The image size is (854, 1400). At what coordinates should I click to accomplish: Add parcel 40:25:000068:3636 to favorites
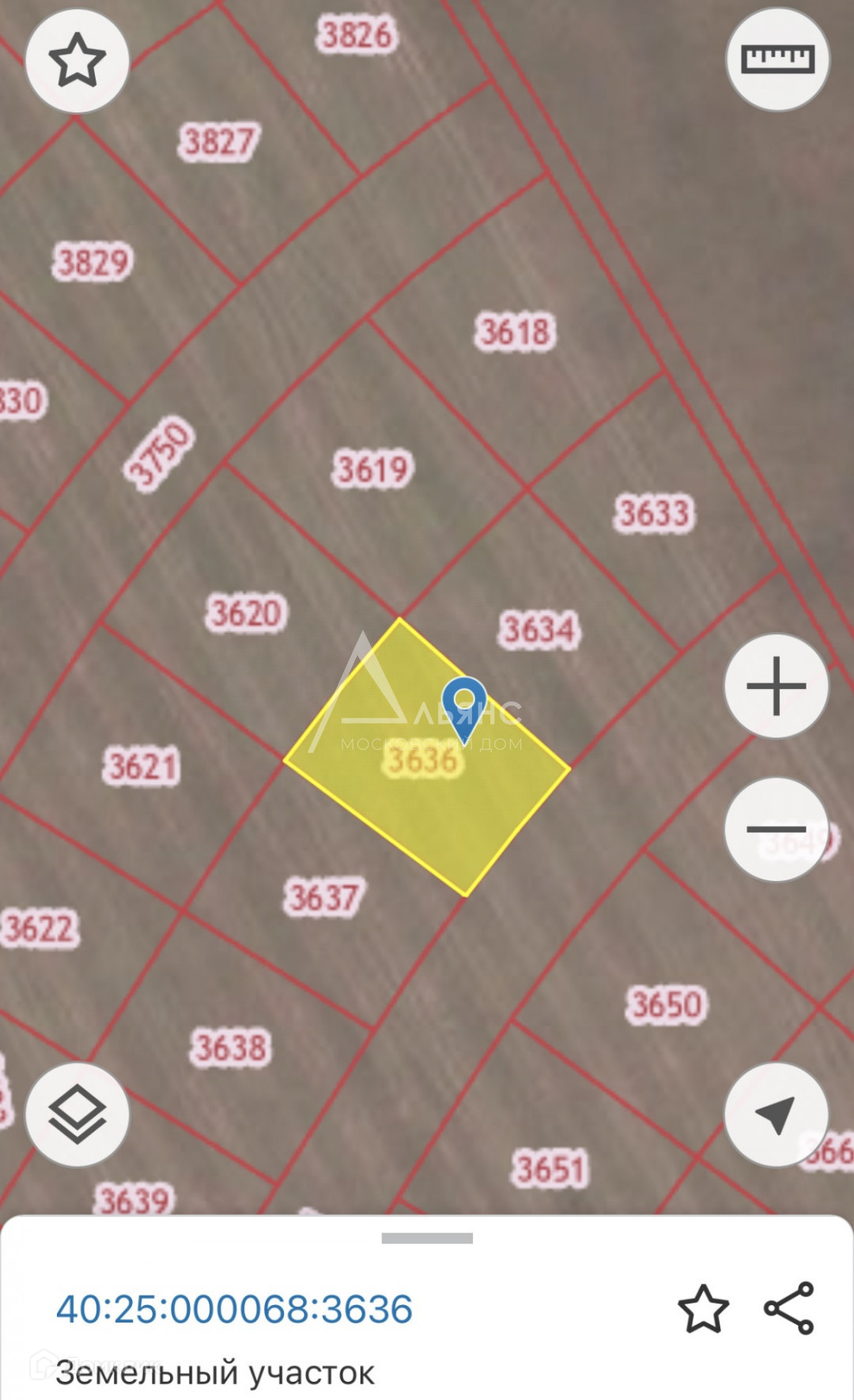pyautogui.click(x=703, y=1309)
